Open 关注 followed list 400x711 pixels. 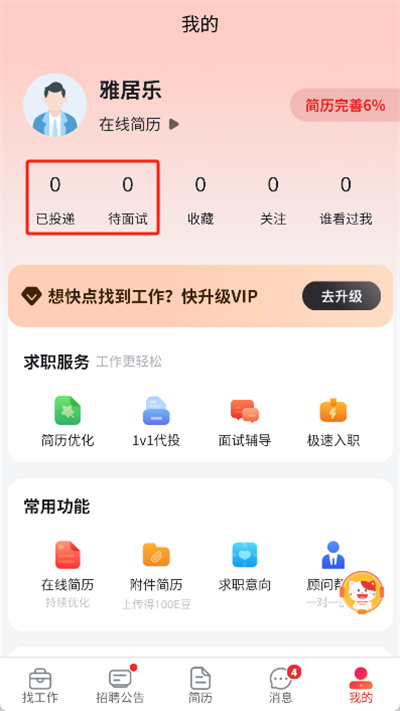pos(273,200)
